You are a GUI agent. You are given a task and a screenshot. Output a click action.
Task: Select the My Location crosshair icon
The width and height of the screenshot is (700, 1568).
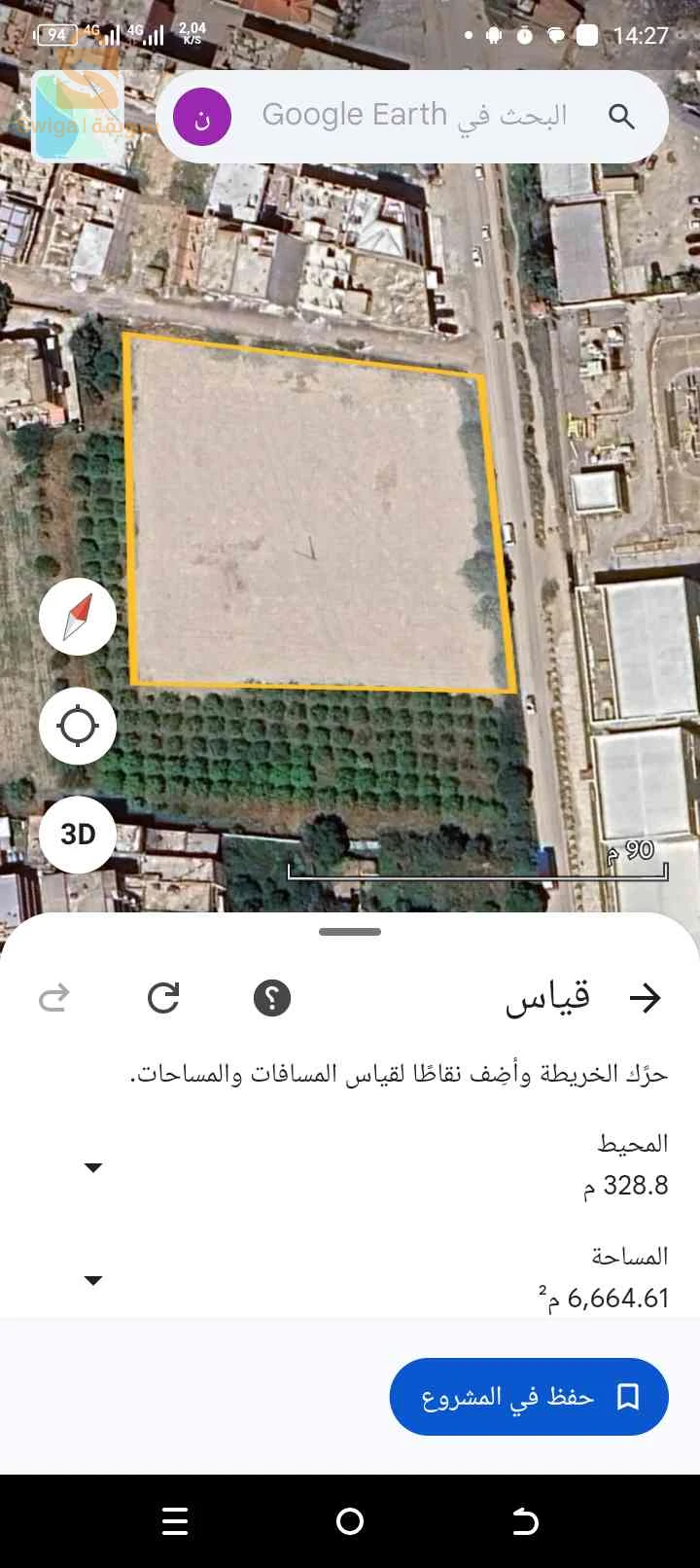click(x=77, y=726)
